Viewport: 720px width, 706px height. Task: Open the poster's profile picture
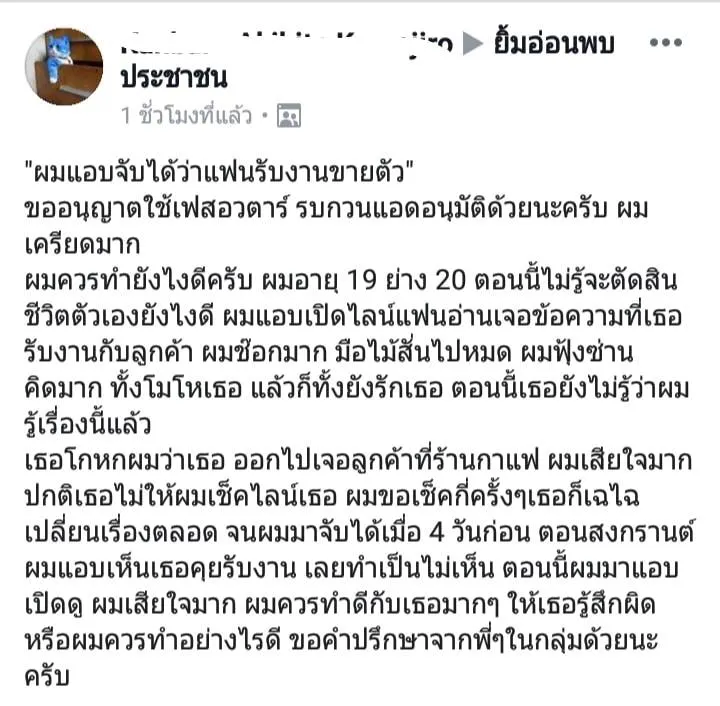pyautogui.click(x=63, y=67)
